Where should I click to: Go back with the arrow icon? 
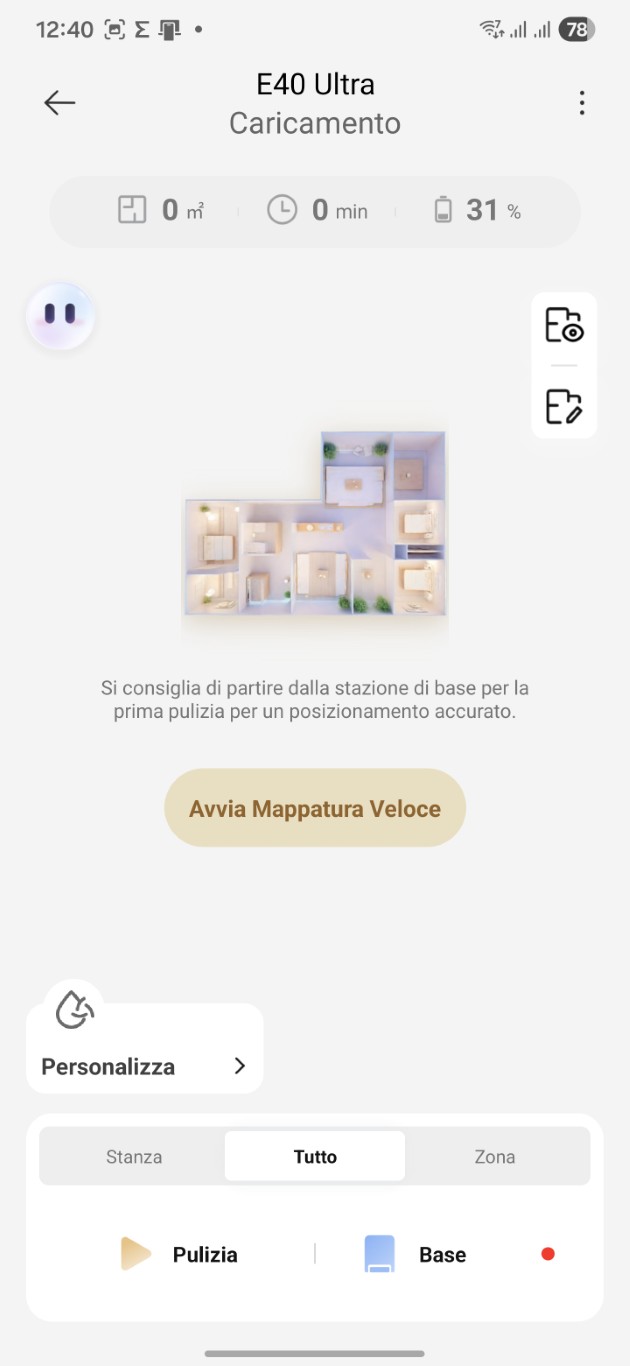[x=60, y=102]
